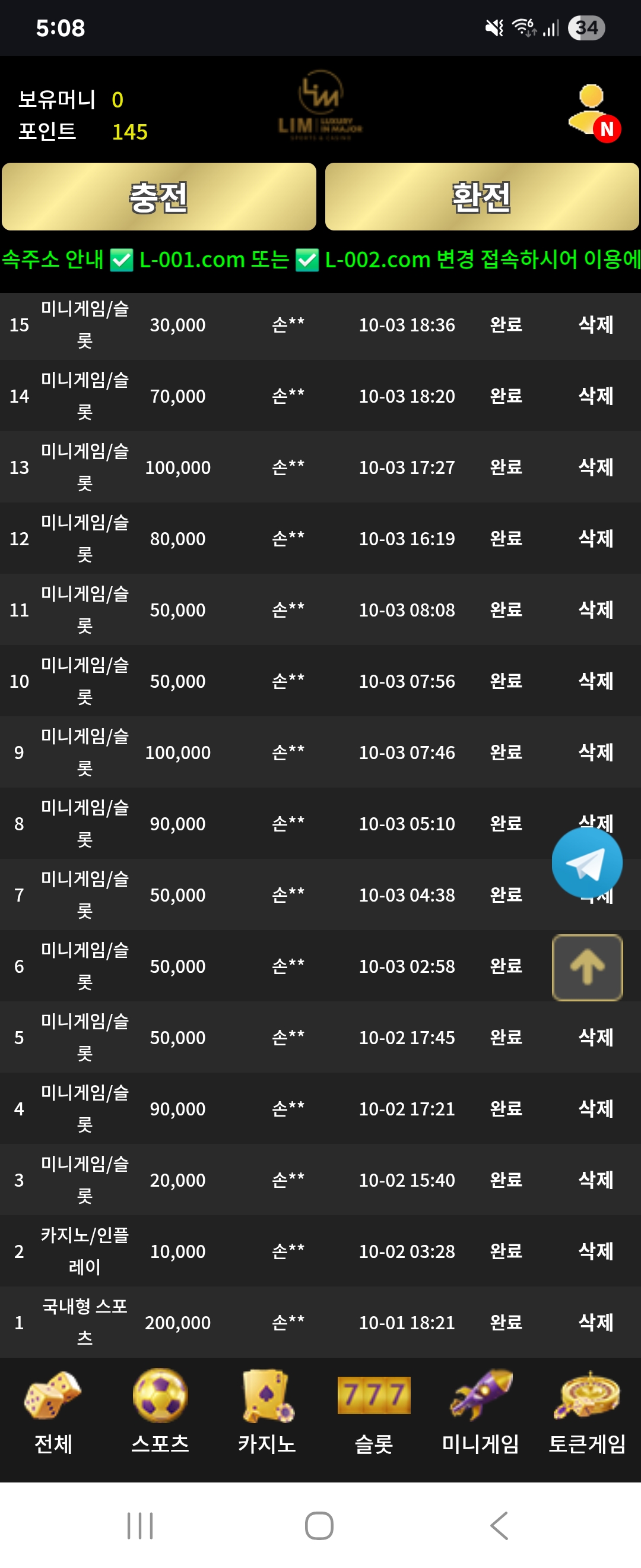This screenshot has width=641, height=1568.
Task: Tap the scroll-to-top arrow button
Action: point(586,967)
